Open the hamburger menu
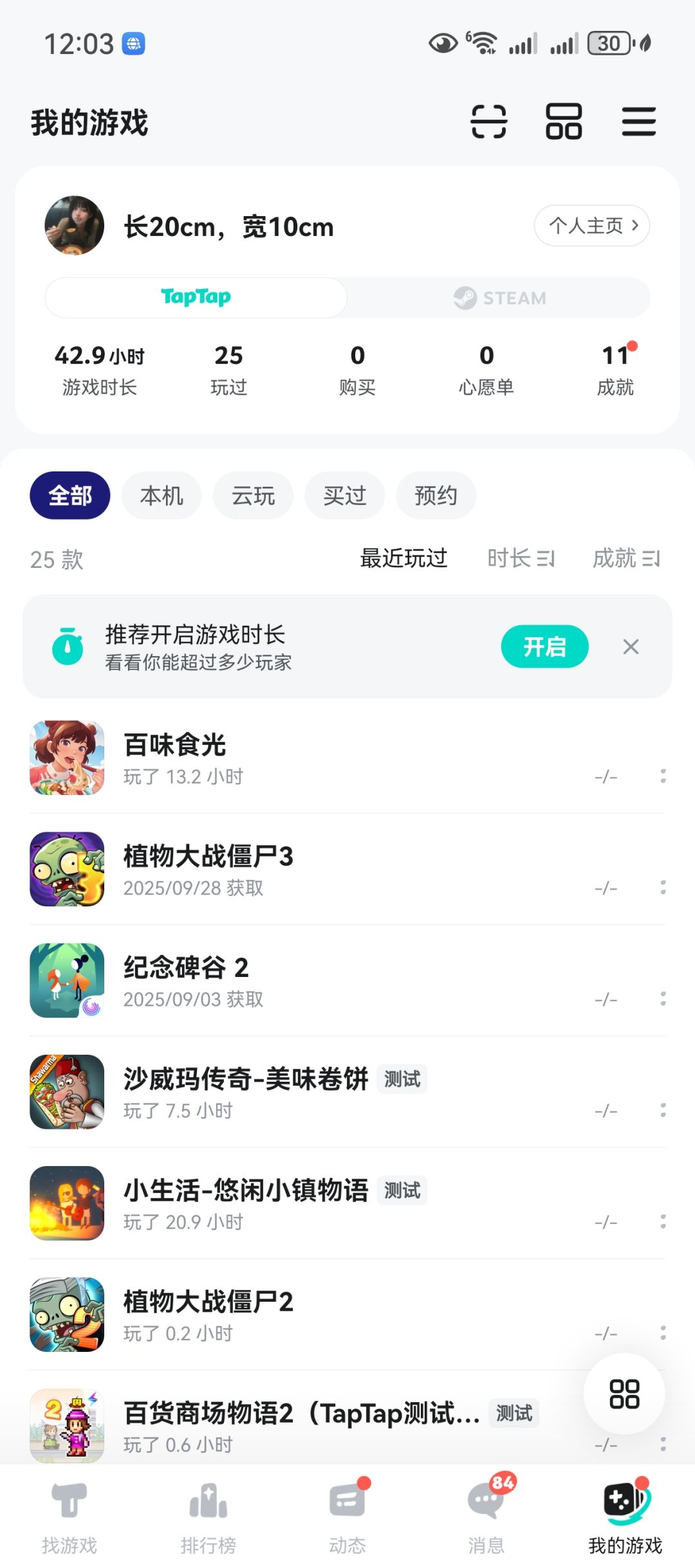Screen dimensions: 695x1568 click(639, 122)
